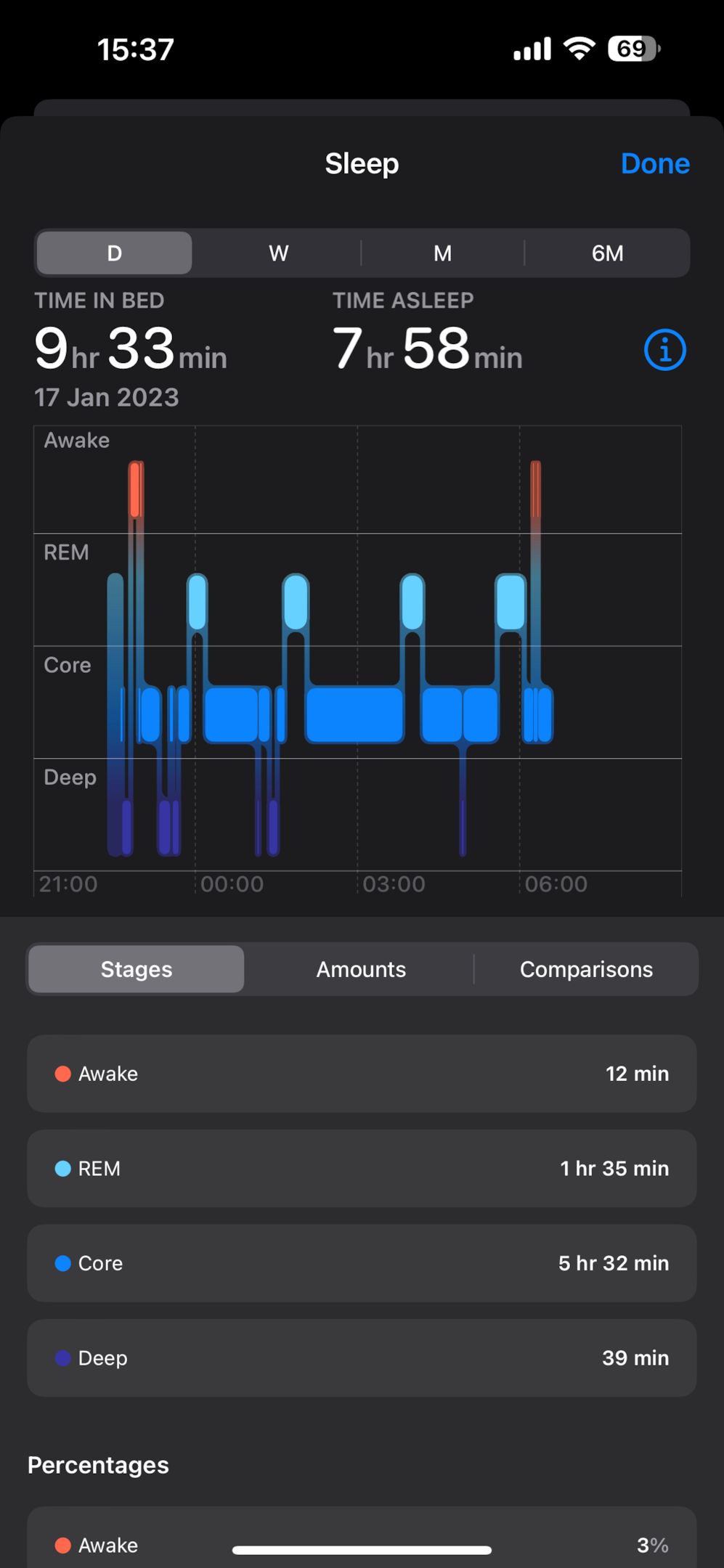Click the purple Deep stage dot
The image size is (724, 1568).
63,1357
